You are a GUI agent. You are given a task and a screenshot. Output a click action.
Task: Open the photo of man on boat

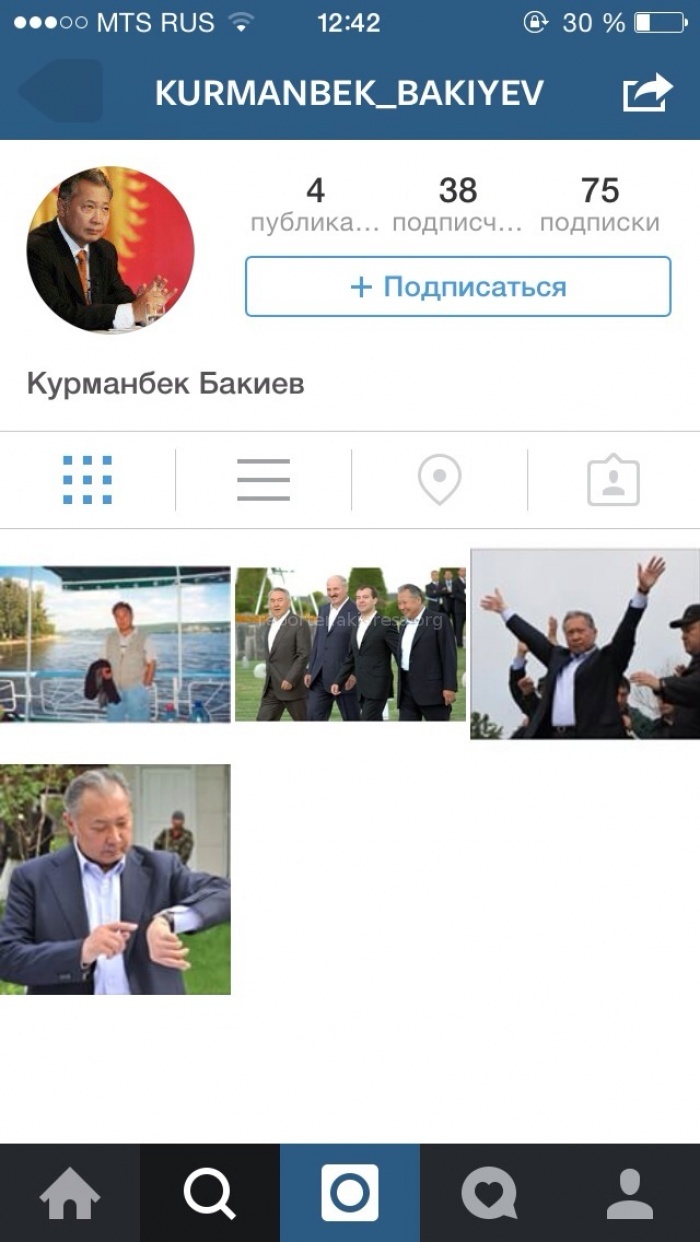pyautogui.click(x=115, y=644)
